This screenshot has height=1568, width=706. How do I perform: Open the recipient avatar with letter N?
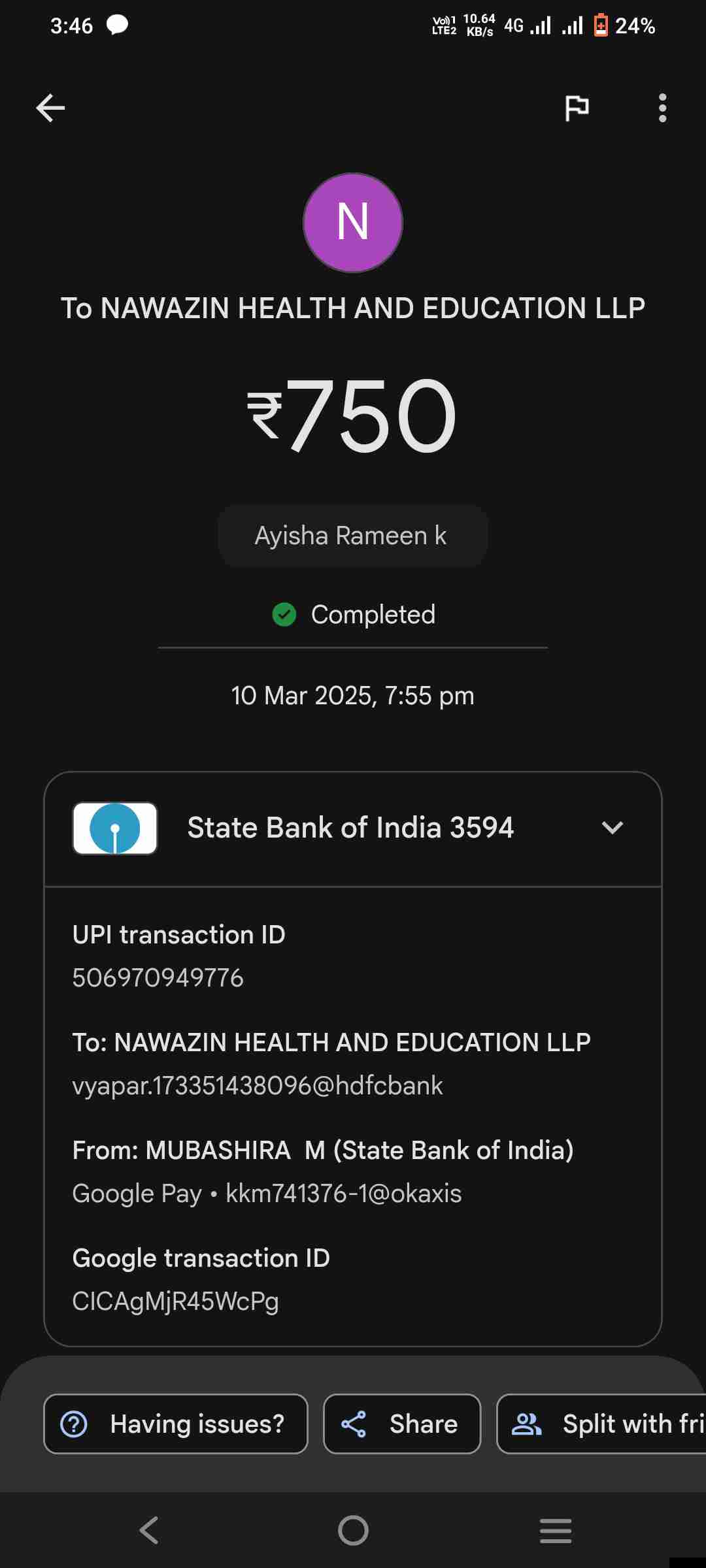coord(352,222)
